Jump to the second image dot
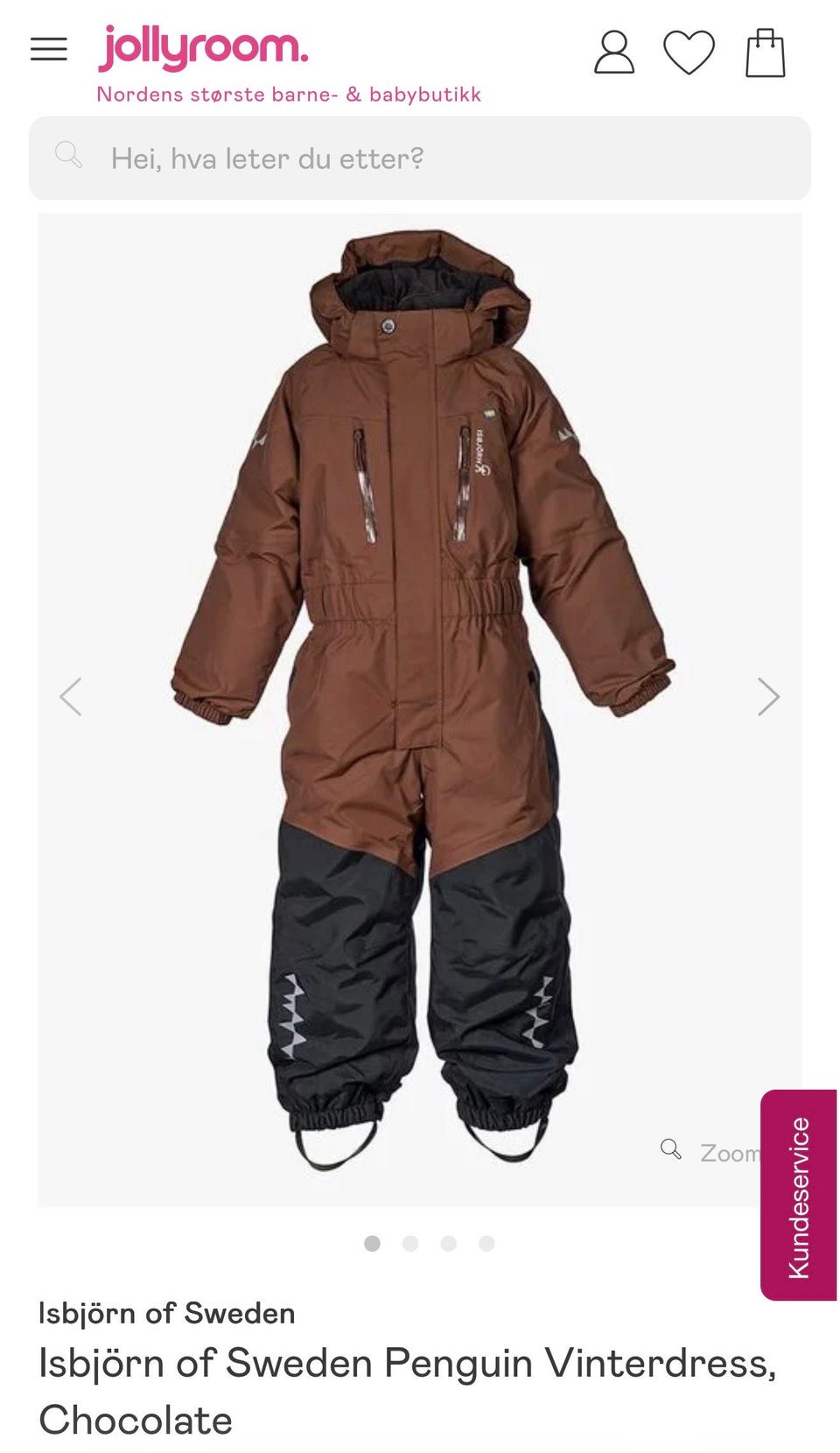Viewport: 840px width, 1453px height. tap(410, 1244)
